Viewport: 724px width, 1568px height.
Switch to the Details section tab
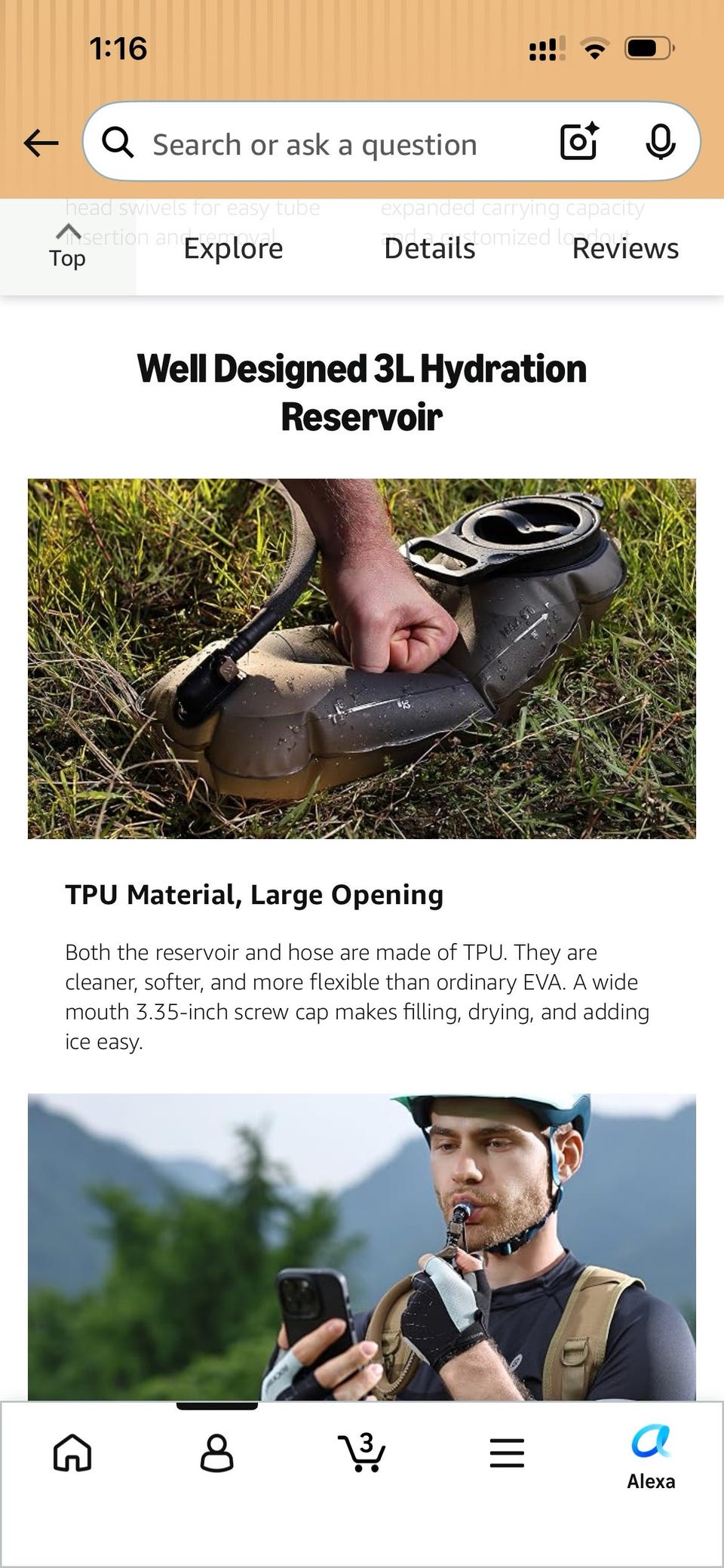tap(429, 248)
